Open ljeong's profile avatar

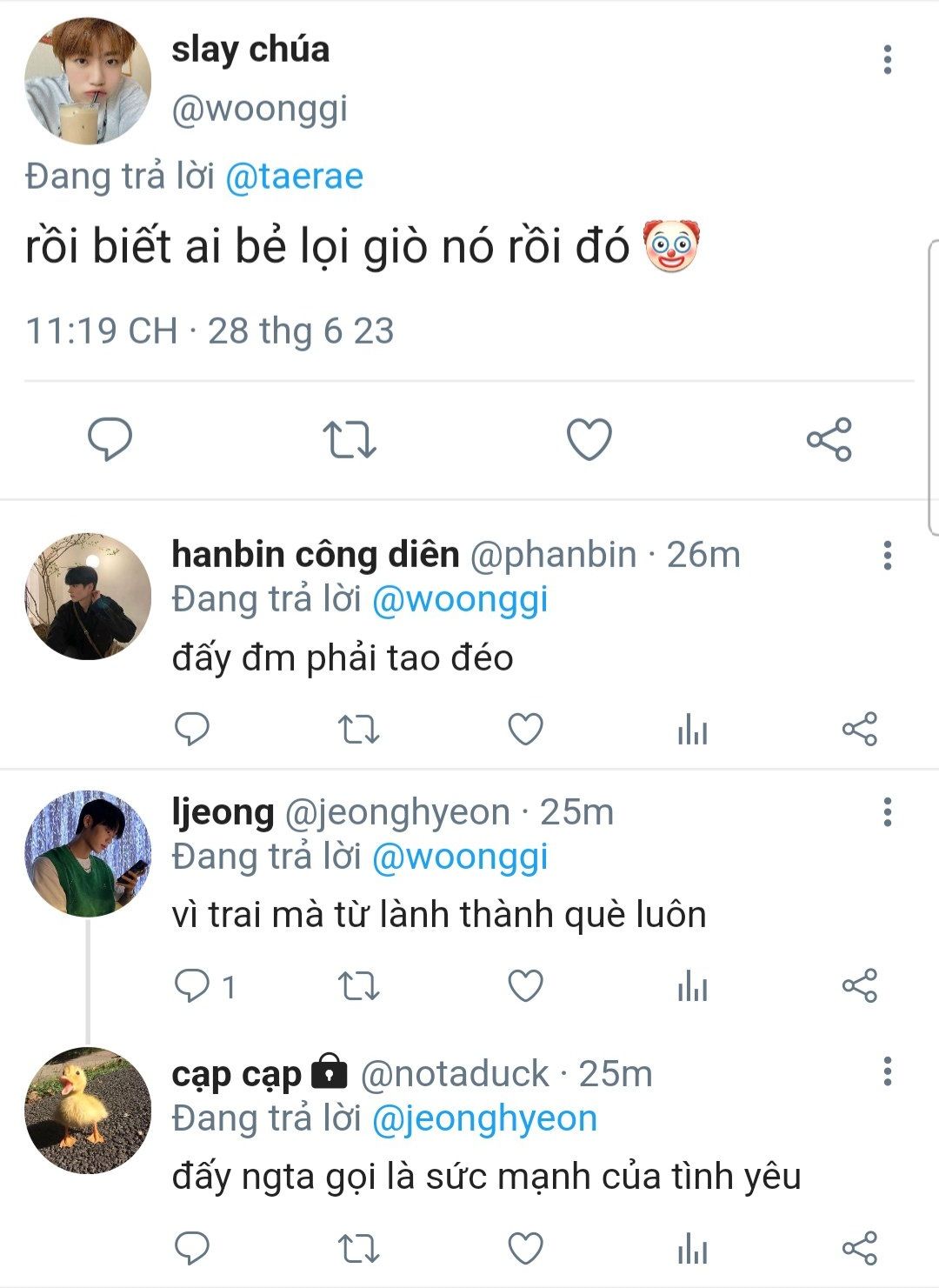click(x=88, y=854)
